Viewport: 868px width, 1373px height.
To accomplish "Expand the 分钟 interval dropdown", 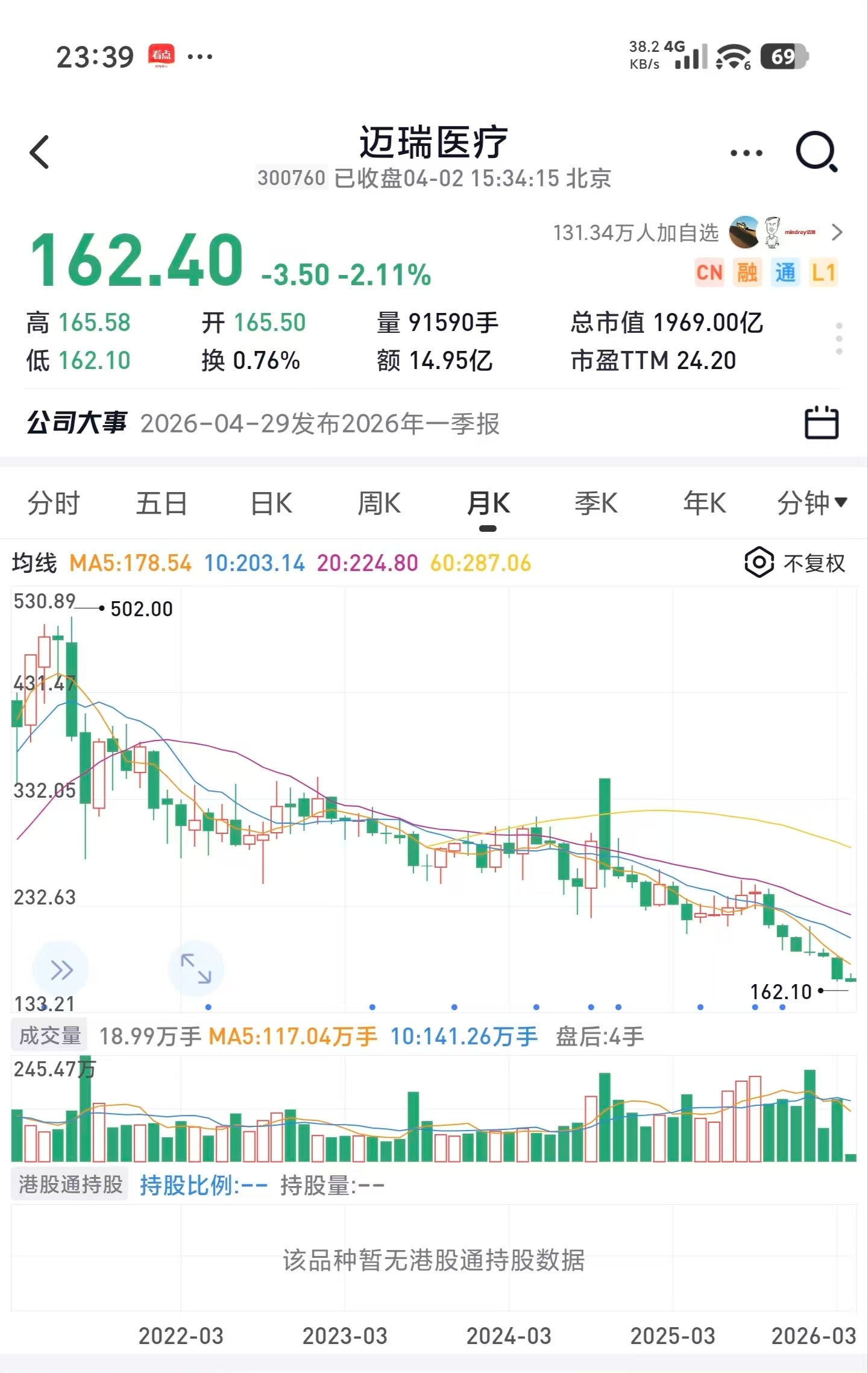I will 811,503.
